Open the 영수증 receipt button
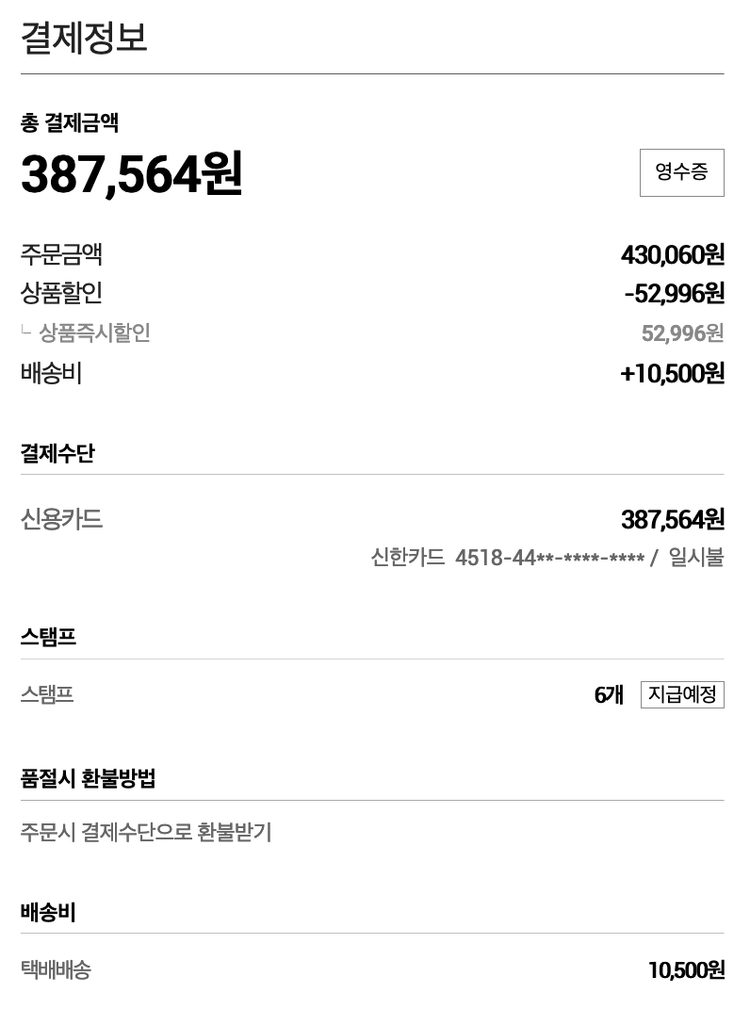 click(x=681, y=172)
